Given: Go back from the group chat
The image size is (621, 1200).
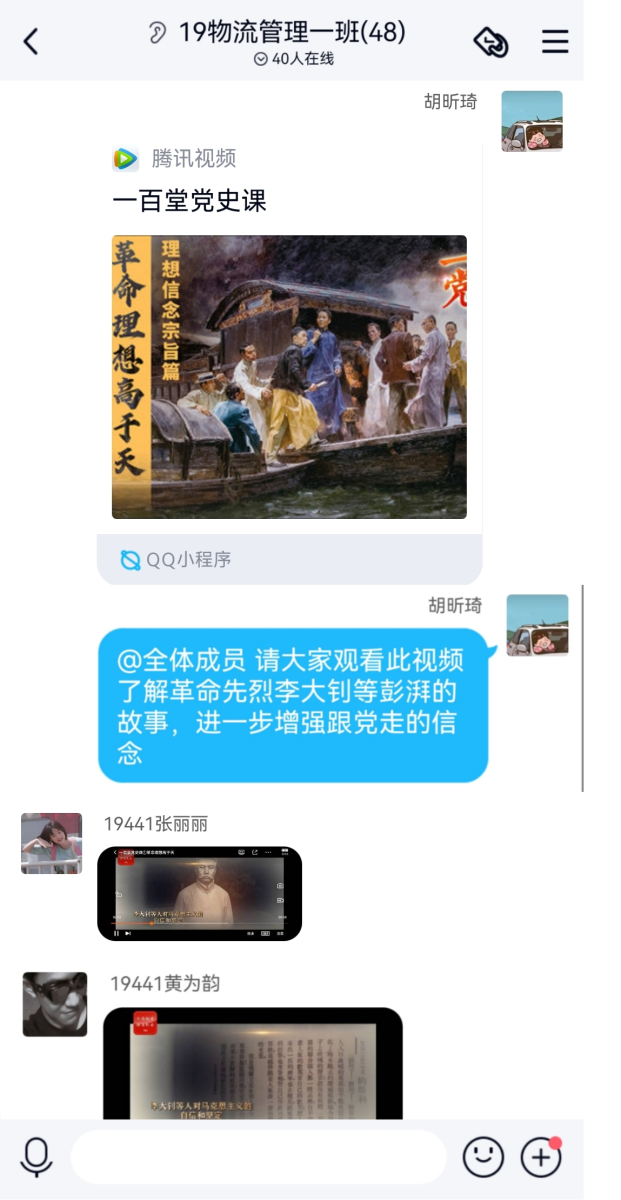Looking at the screenshot, I should point(31,41).
